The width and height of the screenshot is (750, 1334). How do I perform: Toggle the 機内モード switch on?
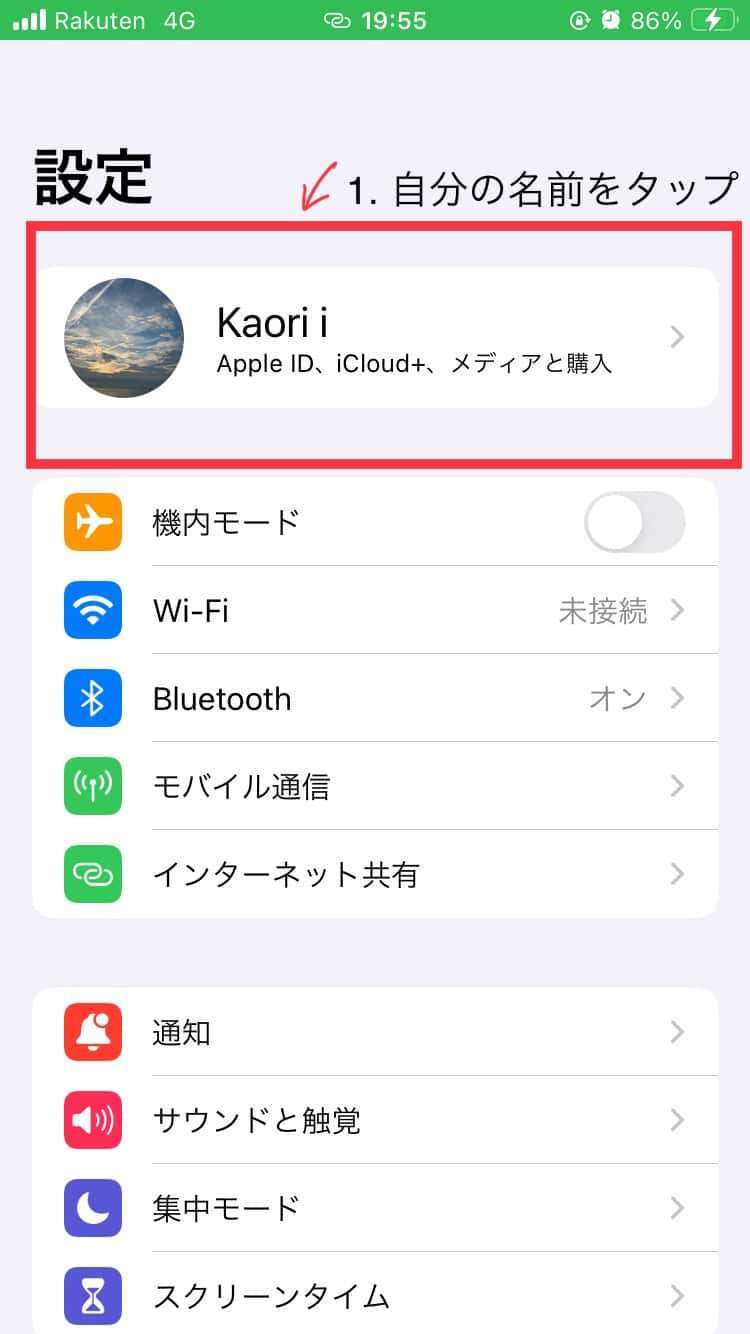634,521
